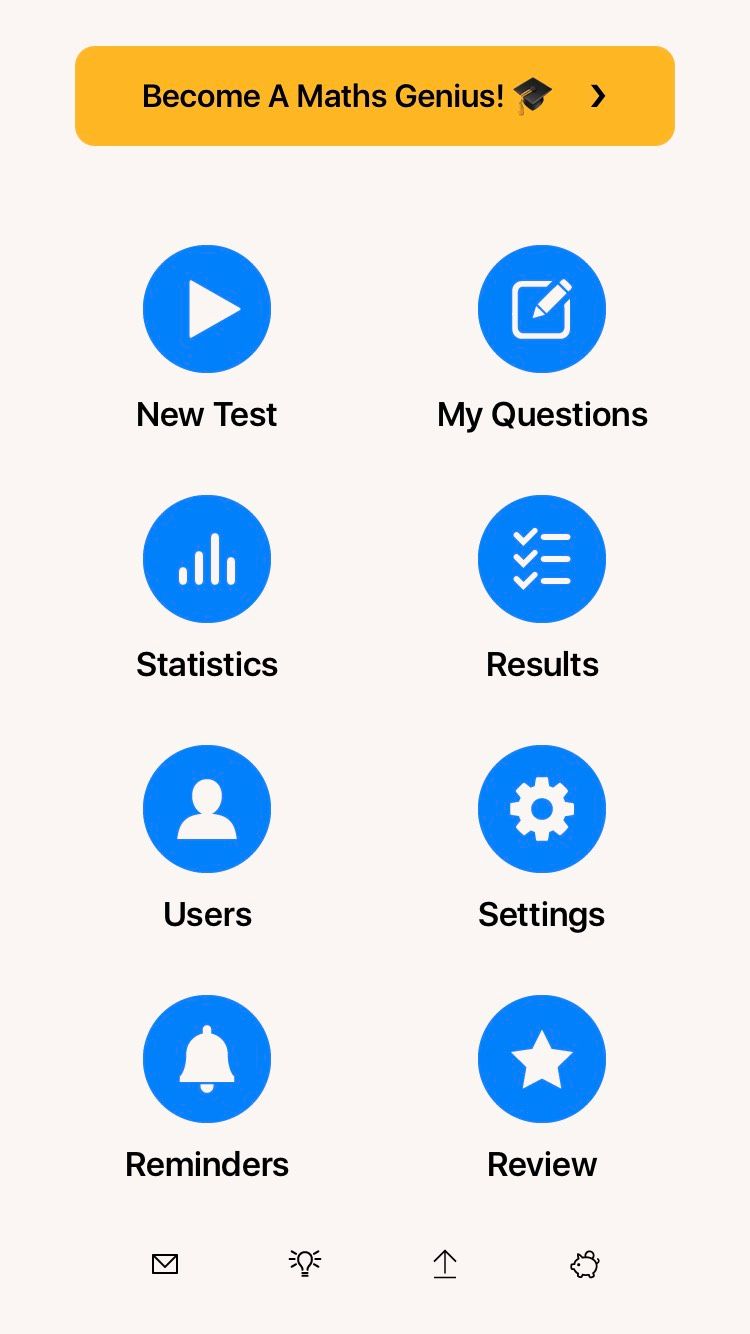This screenshot has width=750, height=1334.
Task: Open Reminders with the bell icon
Action: [207, 1059]
